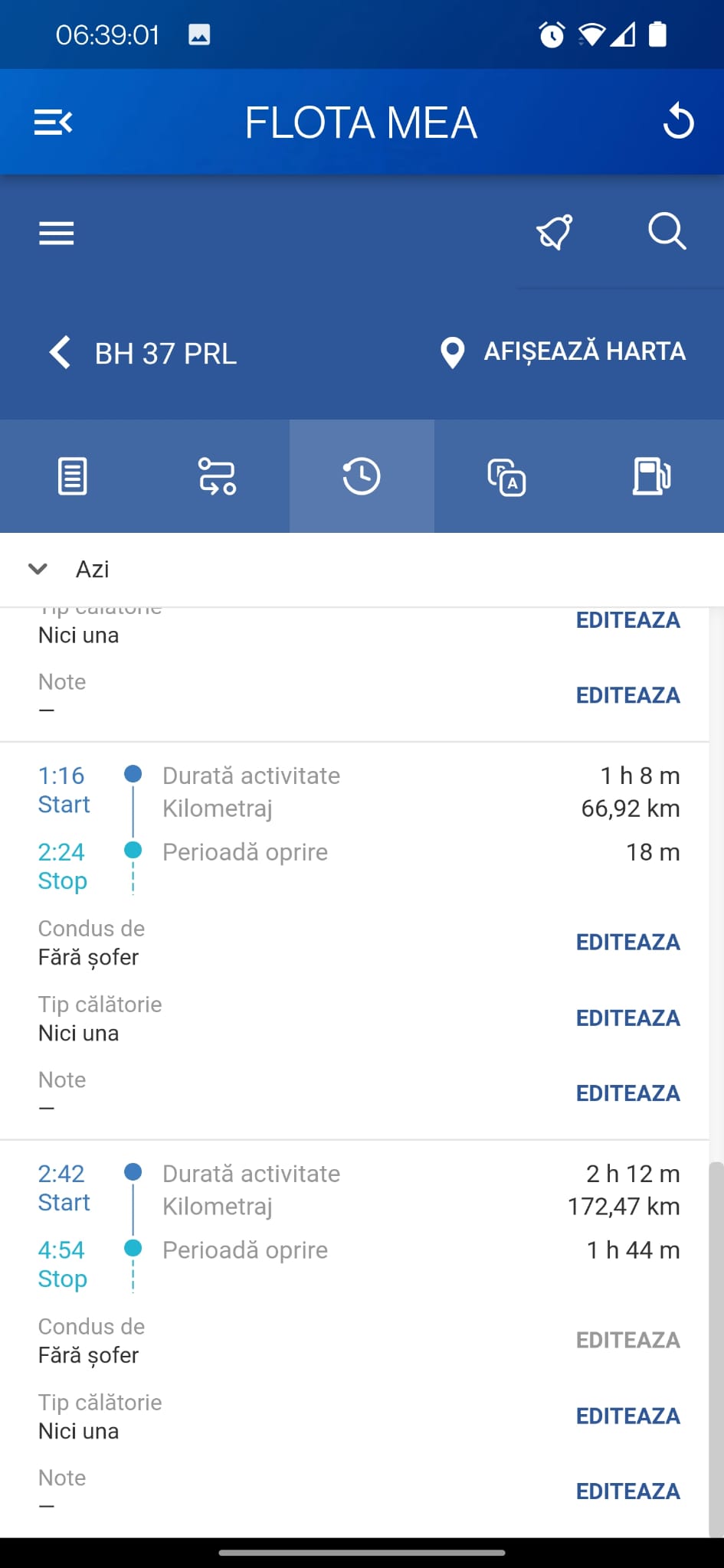This screenshot has width=724, height=1568.
Task: Edit the driver for the 2:42 trip
Action: pos(627,1340)
